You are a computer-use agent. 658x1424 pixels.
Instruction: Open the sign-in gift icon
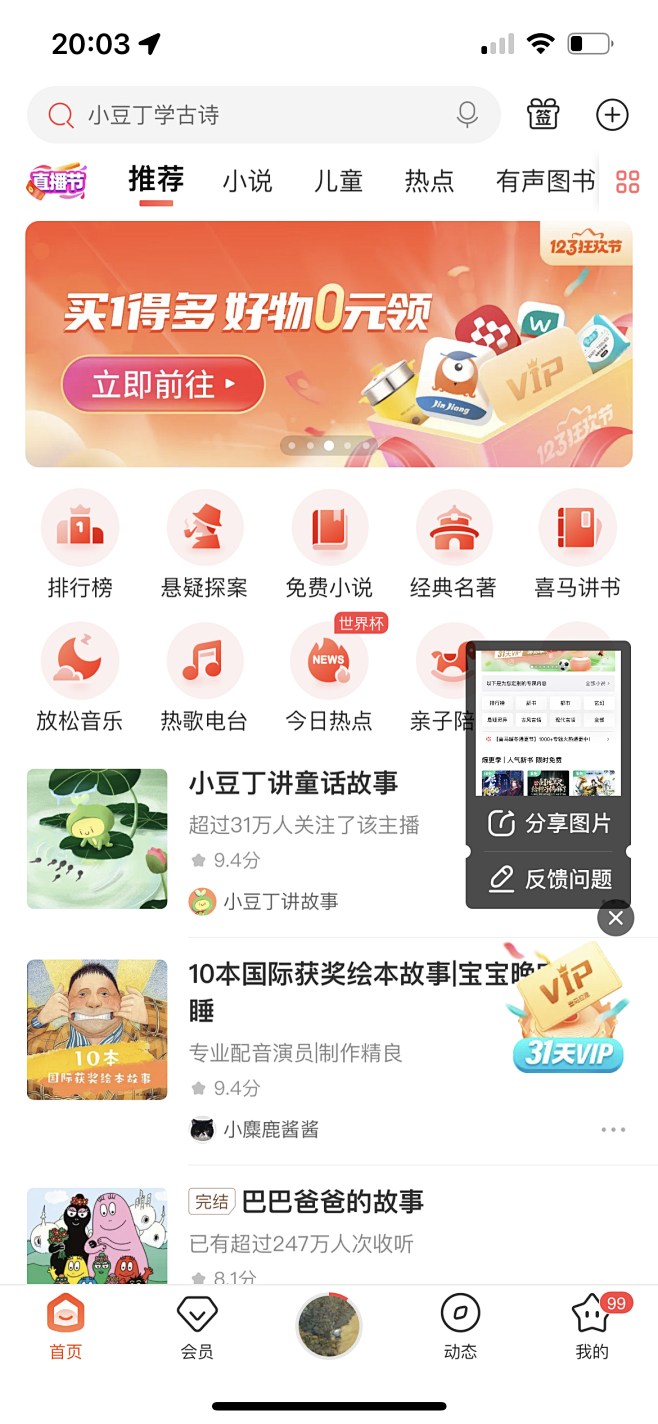pos(543,115)
